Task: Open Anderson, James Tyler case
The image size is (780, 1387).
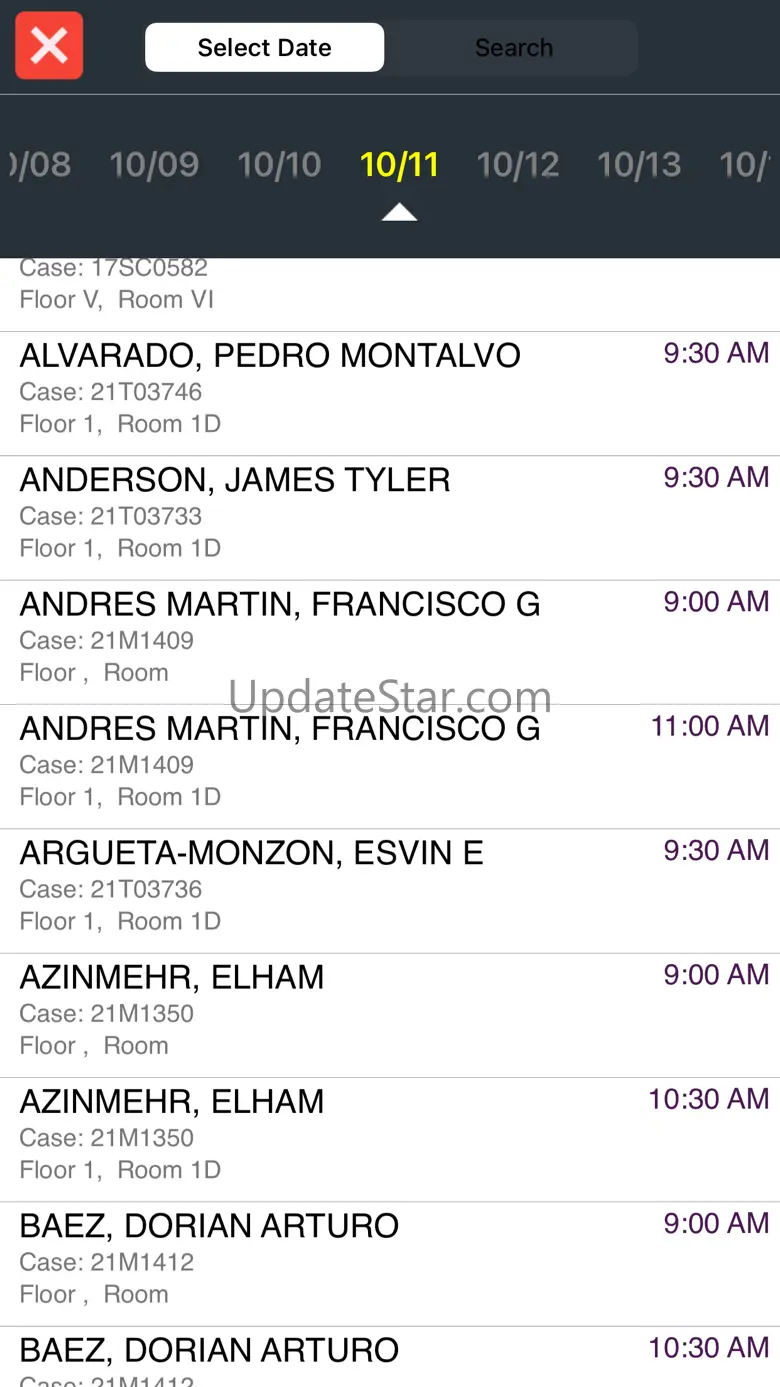Action: point(390,514)
